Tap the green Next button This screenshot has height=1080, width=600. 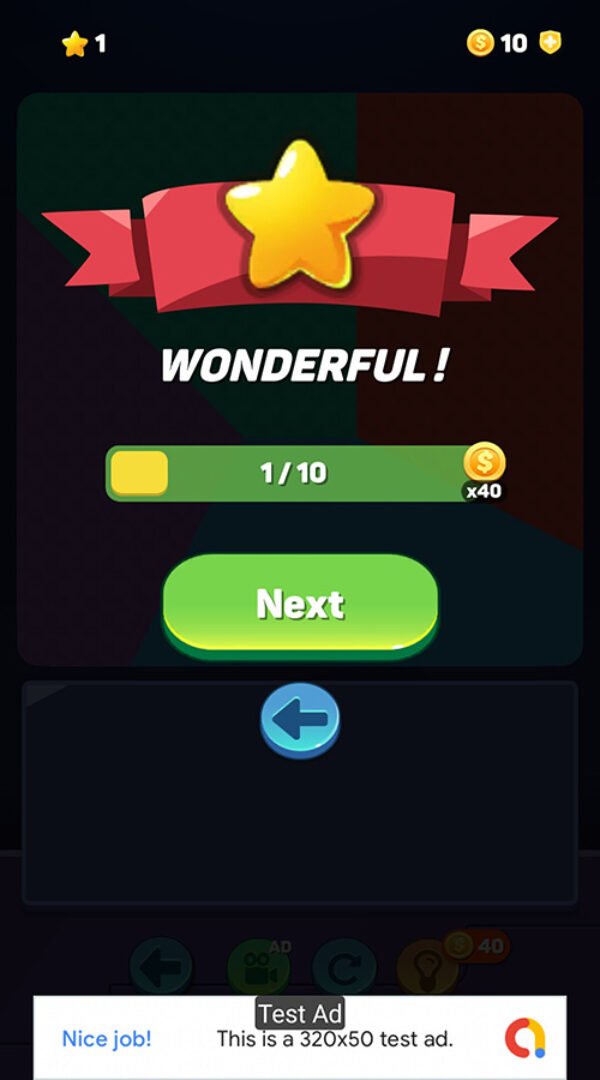tap(300, 604)
